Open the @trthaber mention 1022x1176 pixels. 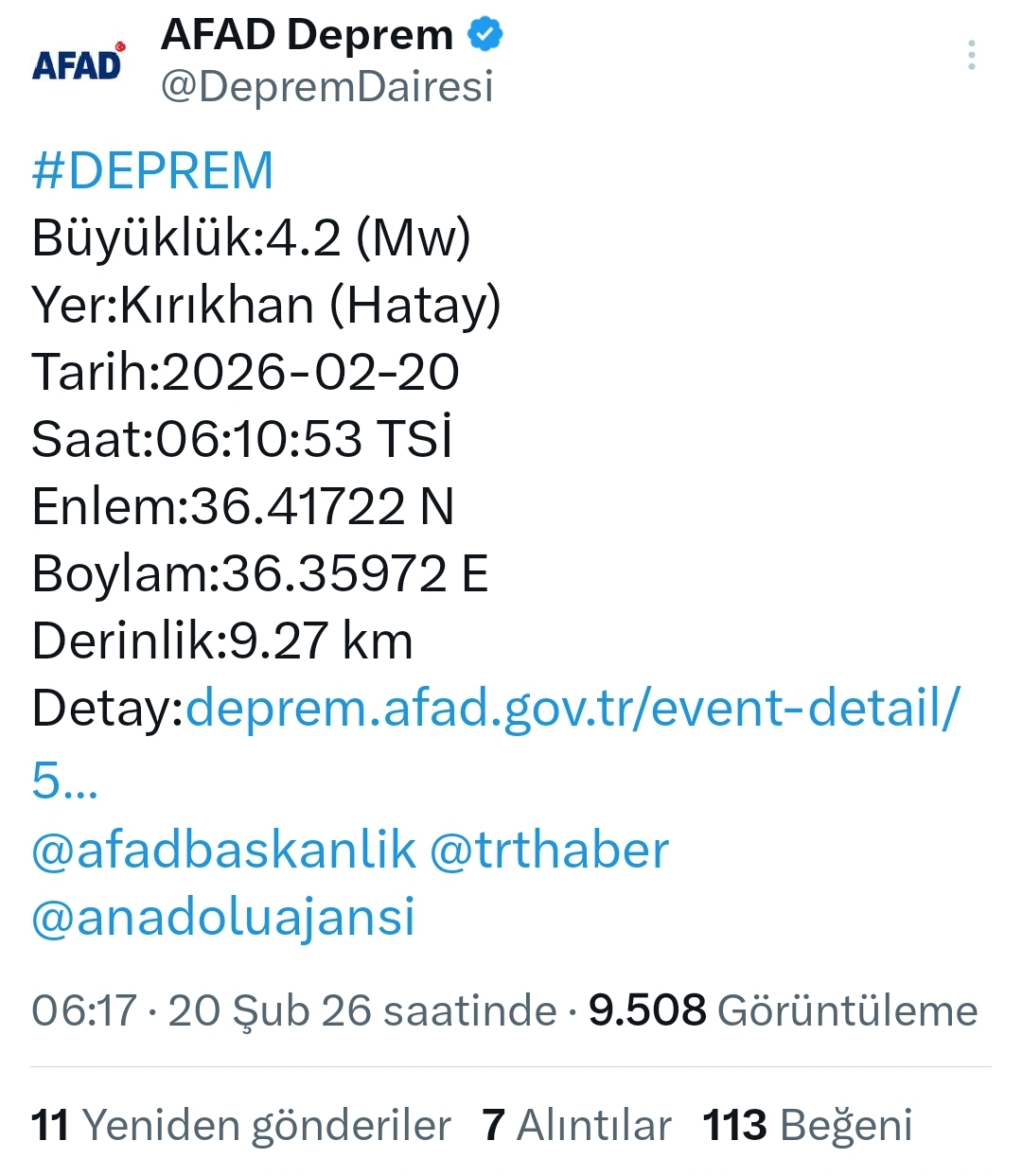(549, 850)
